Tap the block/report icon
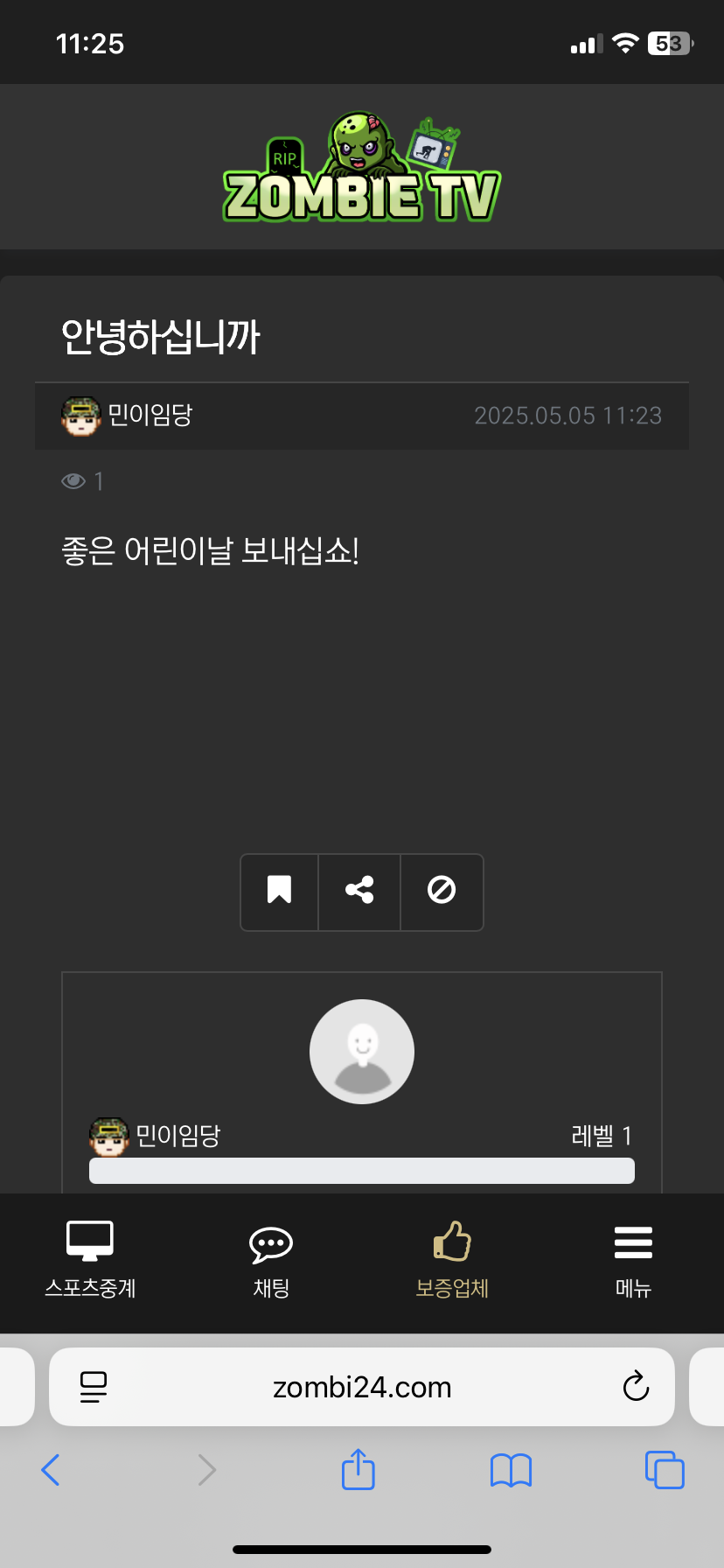Screen dimensions: 724x1568 [x=442, y=891]
